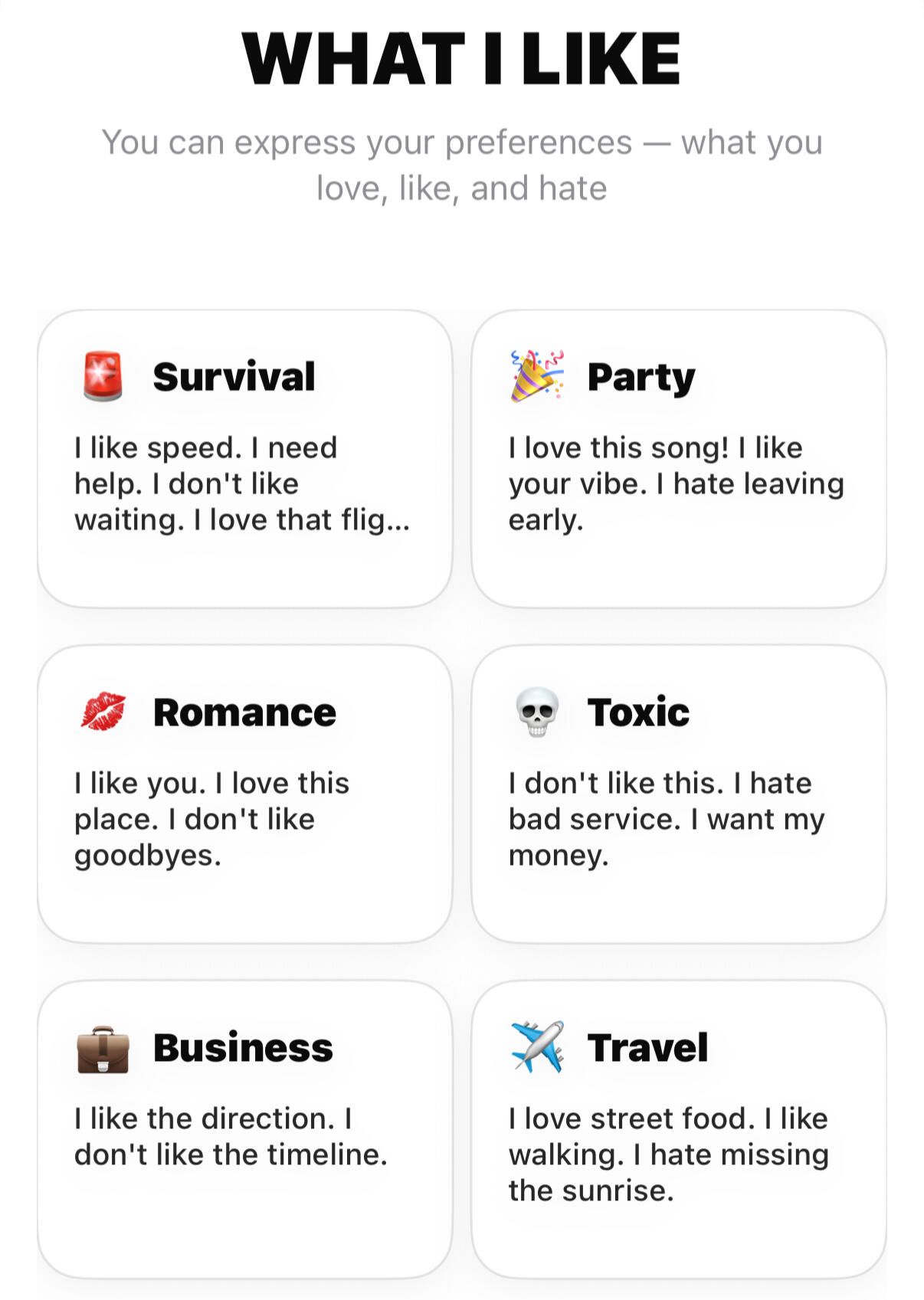
Task: Open the Romance card
Action: tap(244, 794)
